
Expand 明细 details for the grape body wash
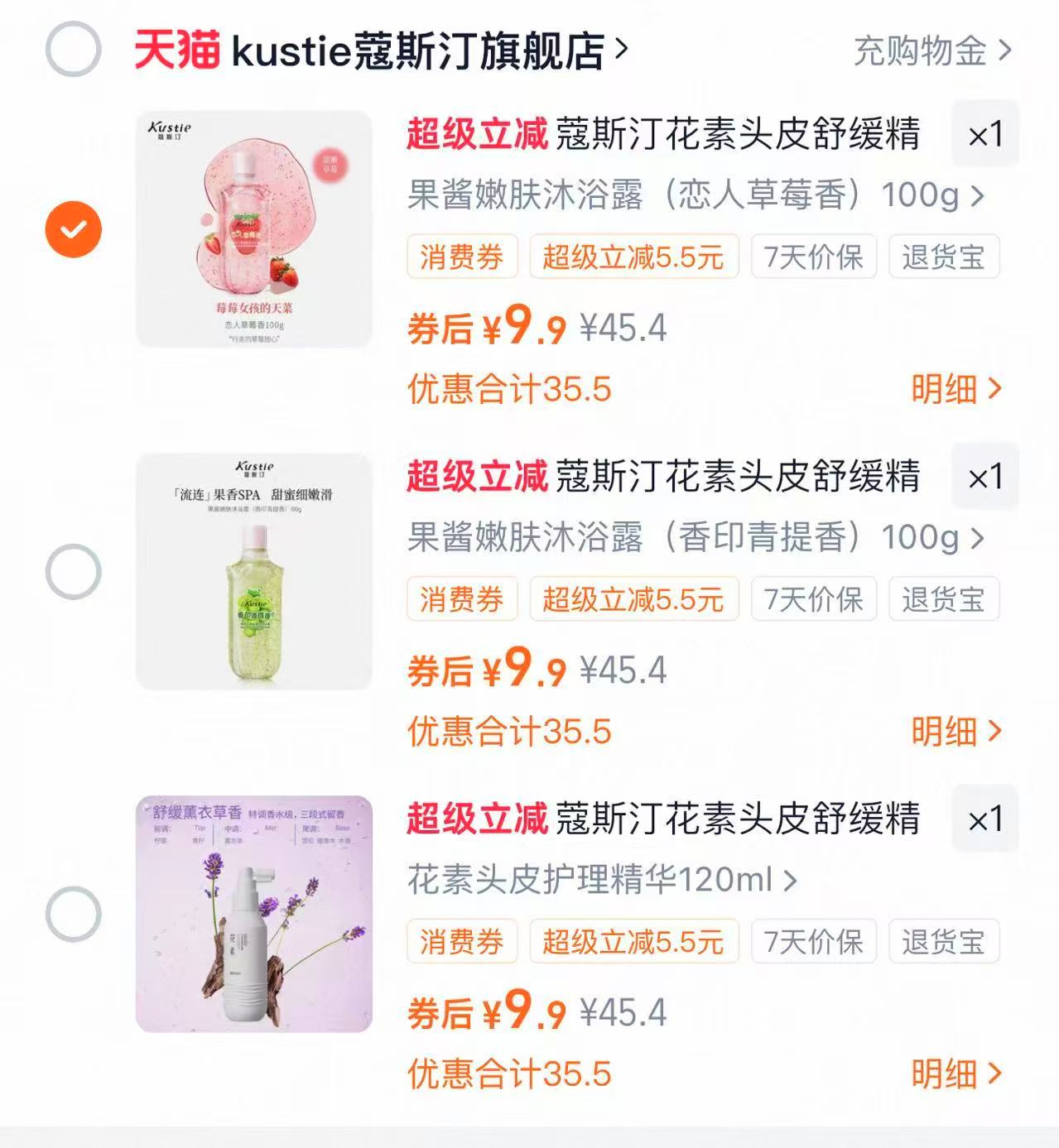pyautogui.click(x=952, y=732)
